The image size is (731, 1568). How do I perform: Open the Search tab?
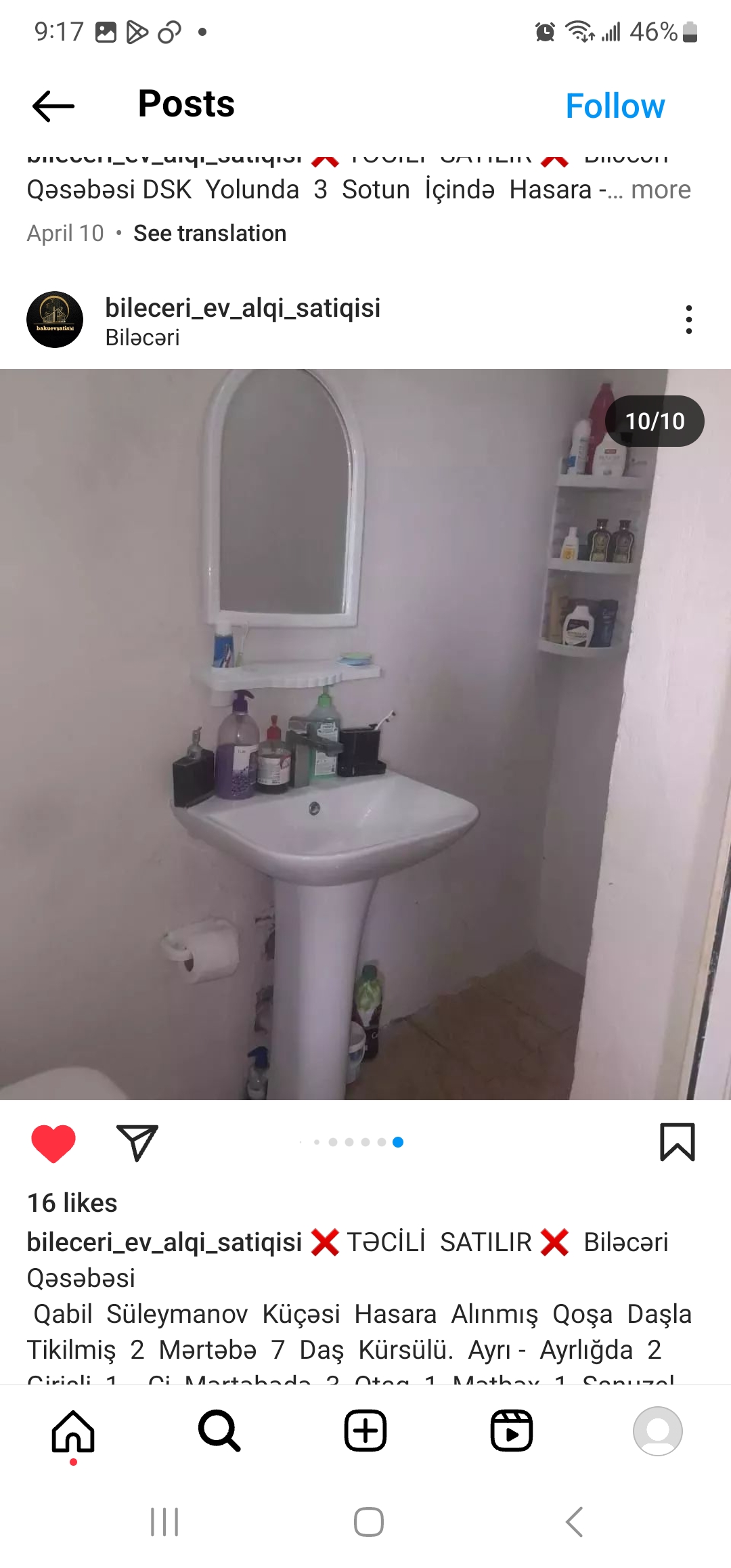219,1431
